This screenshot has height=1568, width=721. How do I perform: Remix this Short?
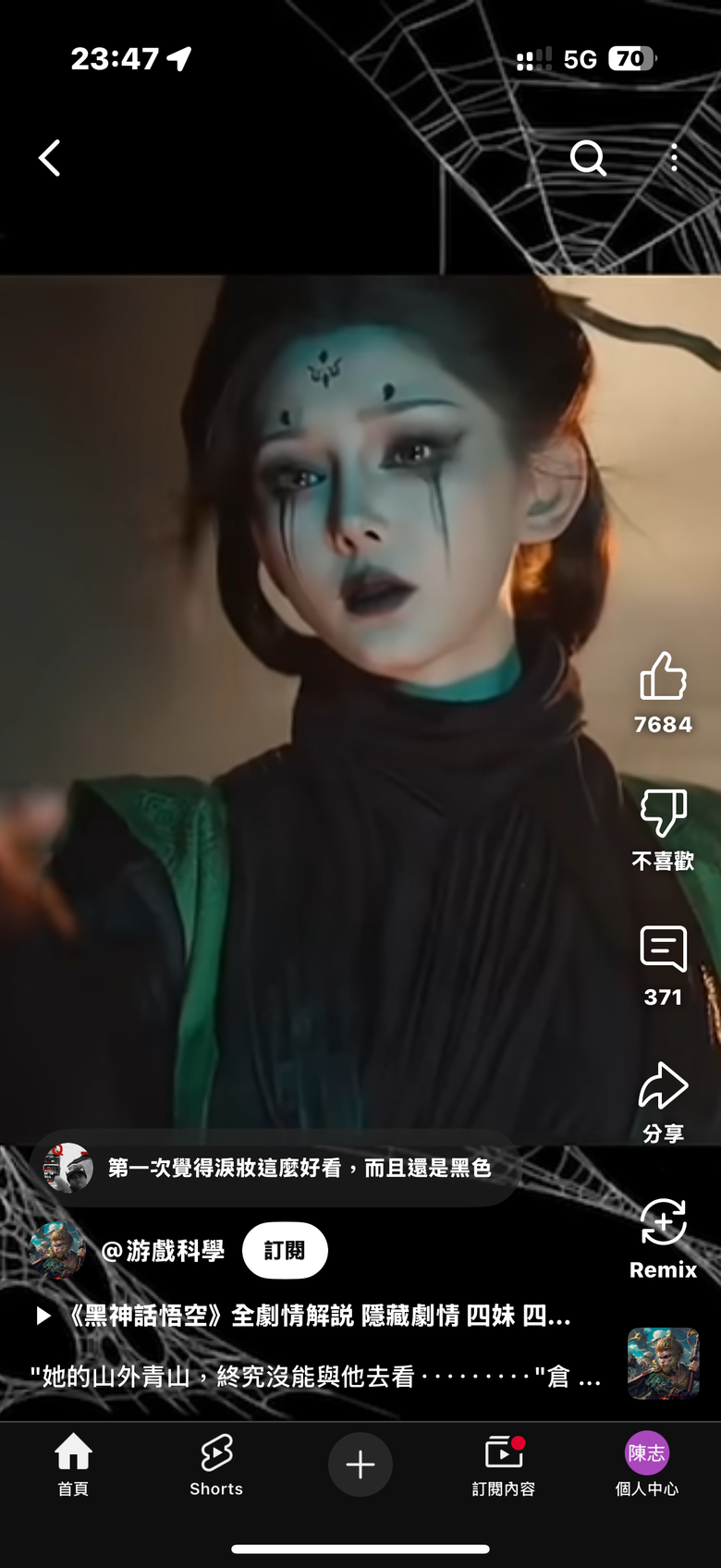pyautogui.click(x=663, y=1224)
